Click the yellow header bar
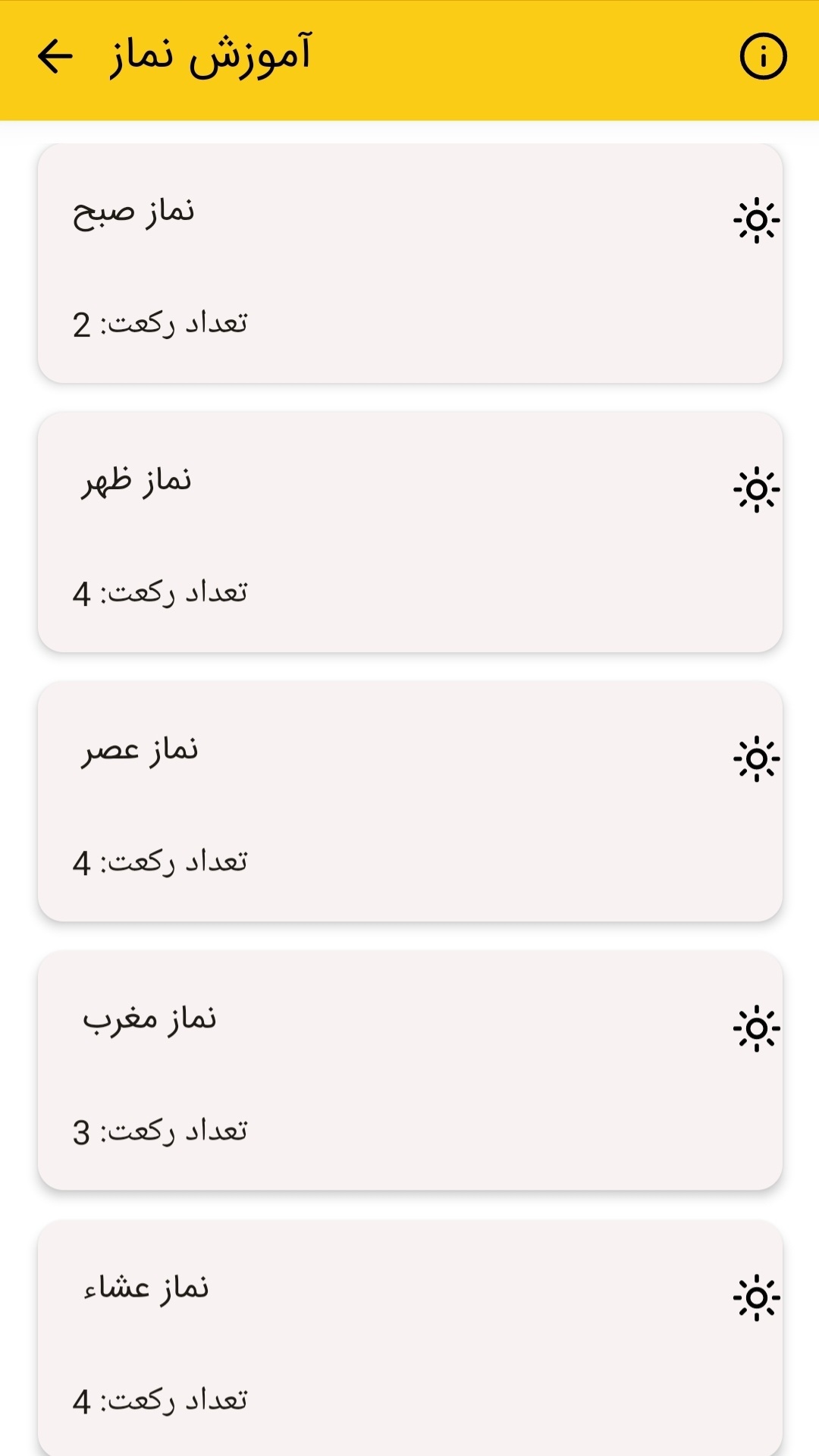Screen dimensions: 819x1456 [409, 56]
